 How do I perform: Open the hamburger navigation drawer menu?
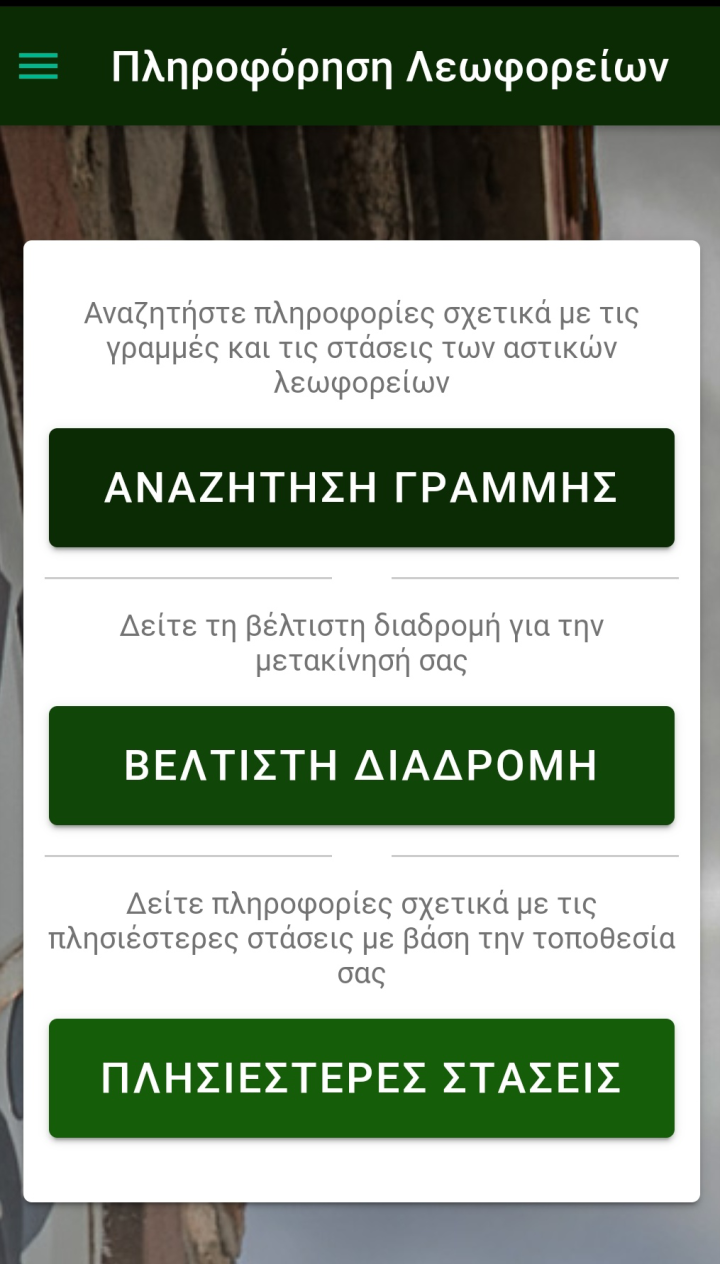(38, 67)
